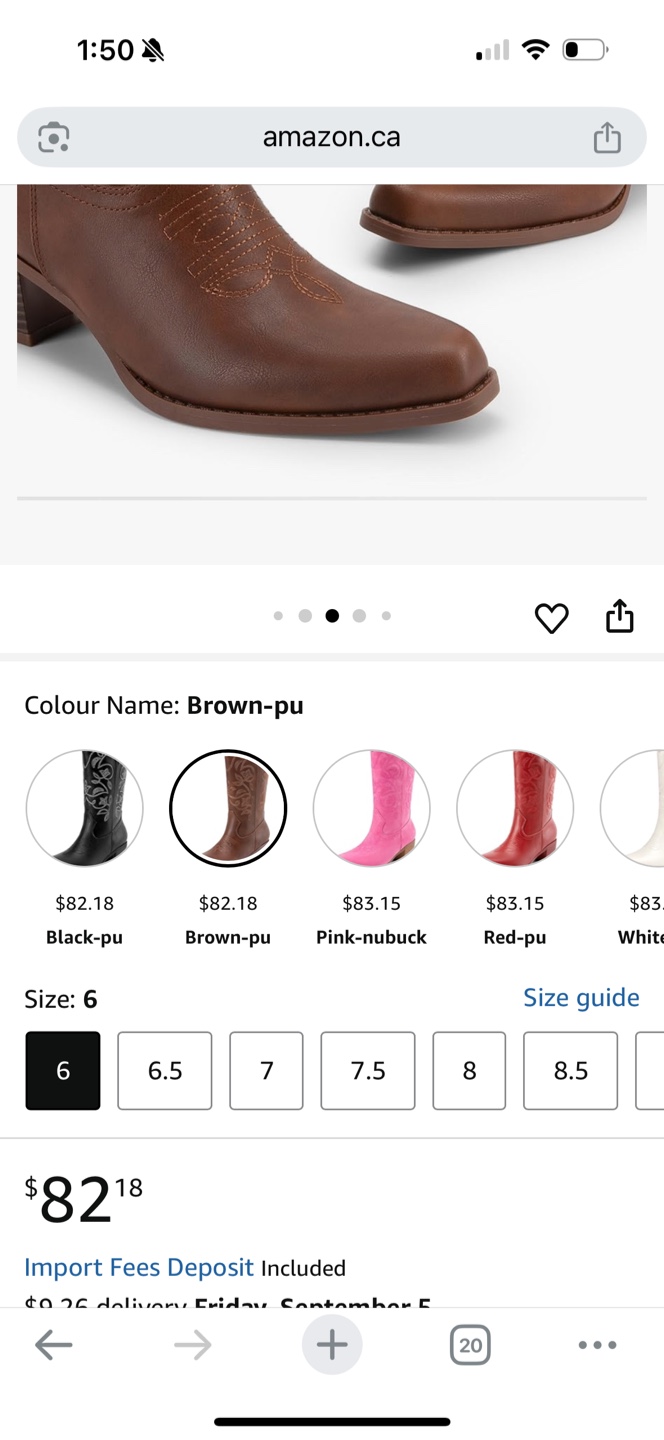View the 20 open tabs
Screen dimensions: 664x1440
(x=470, y=1345)
